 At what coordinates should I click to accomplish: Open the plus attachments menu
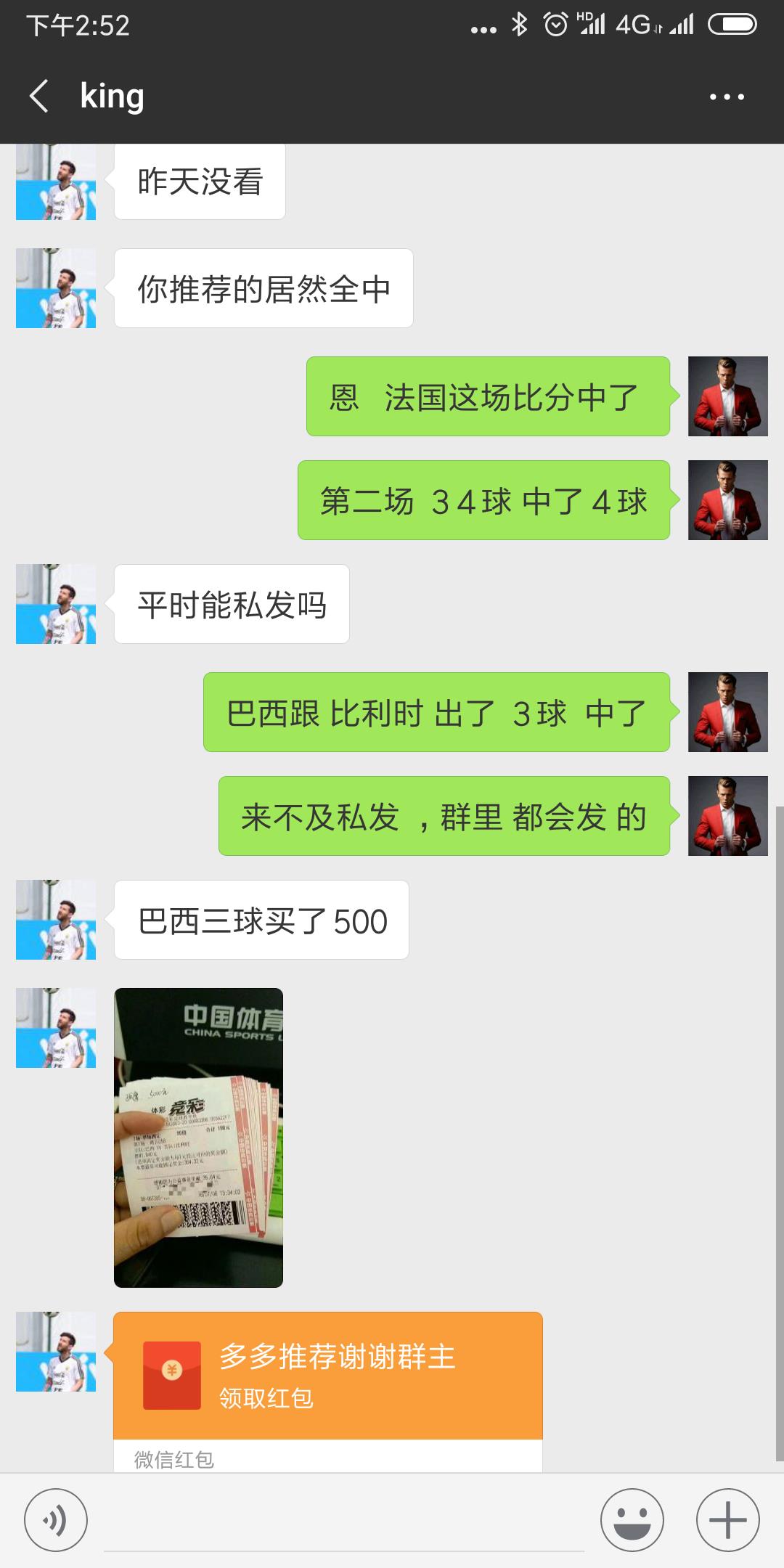727,1519
